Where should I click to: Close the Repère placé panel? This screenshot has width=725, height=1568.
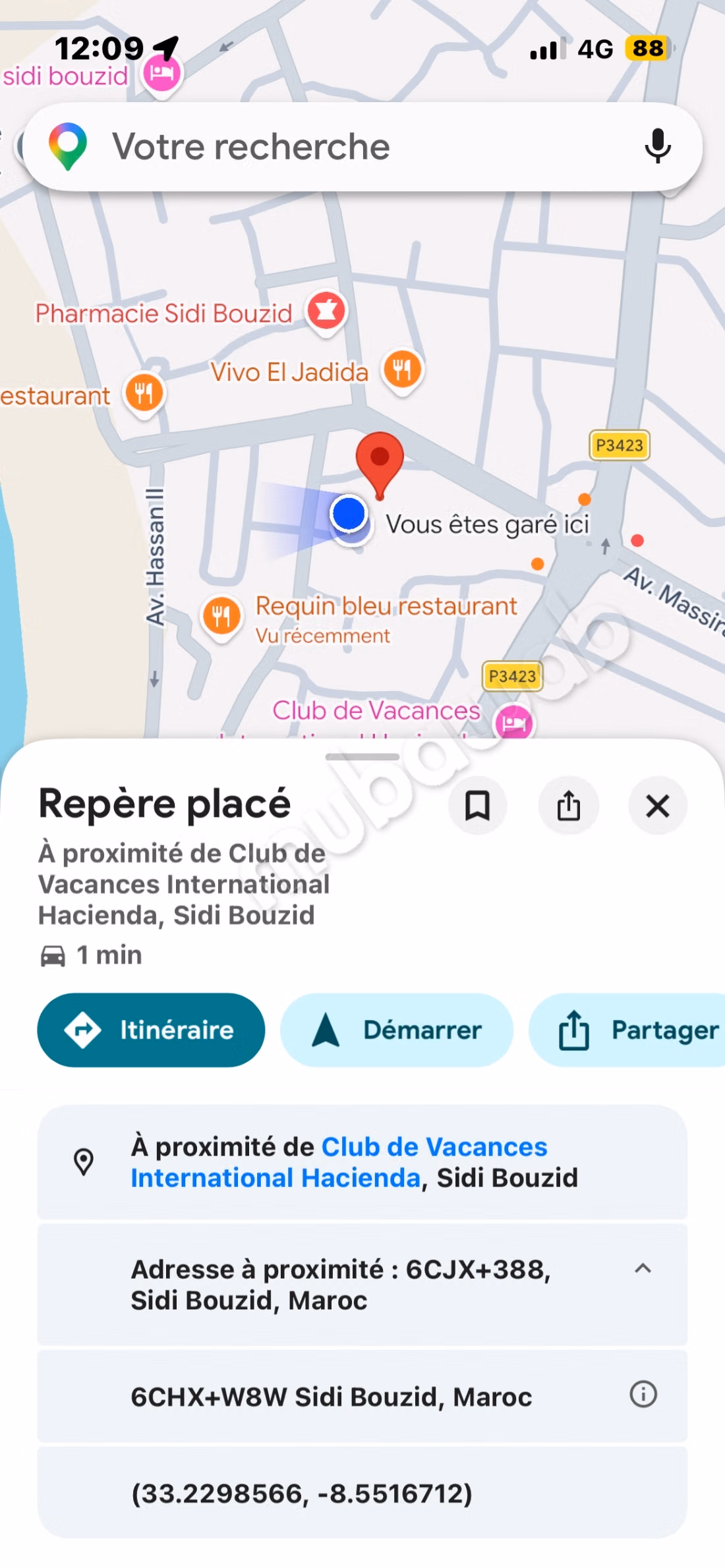click(x=657, y=805)
